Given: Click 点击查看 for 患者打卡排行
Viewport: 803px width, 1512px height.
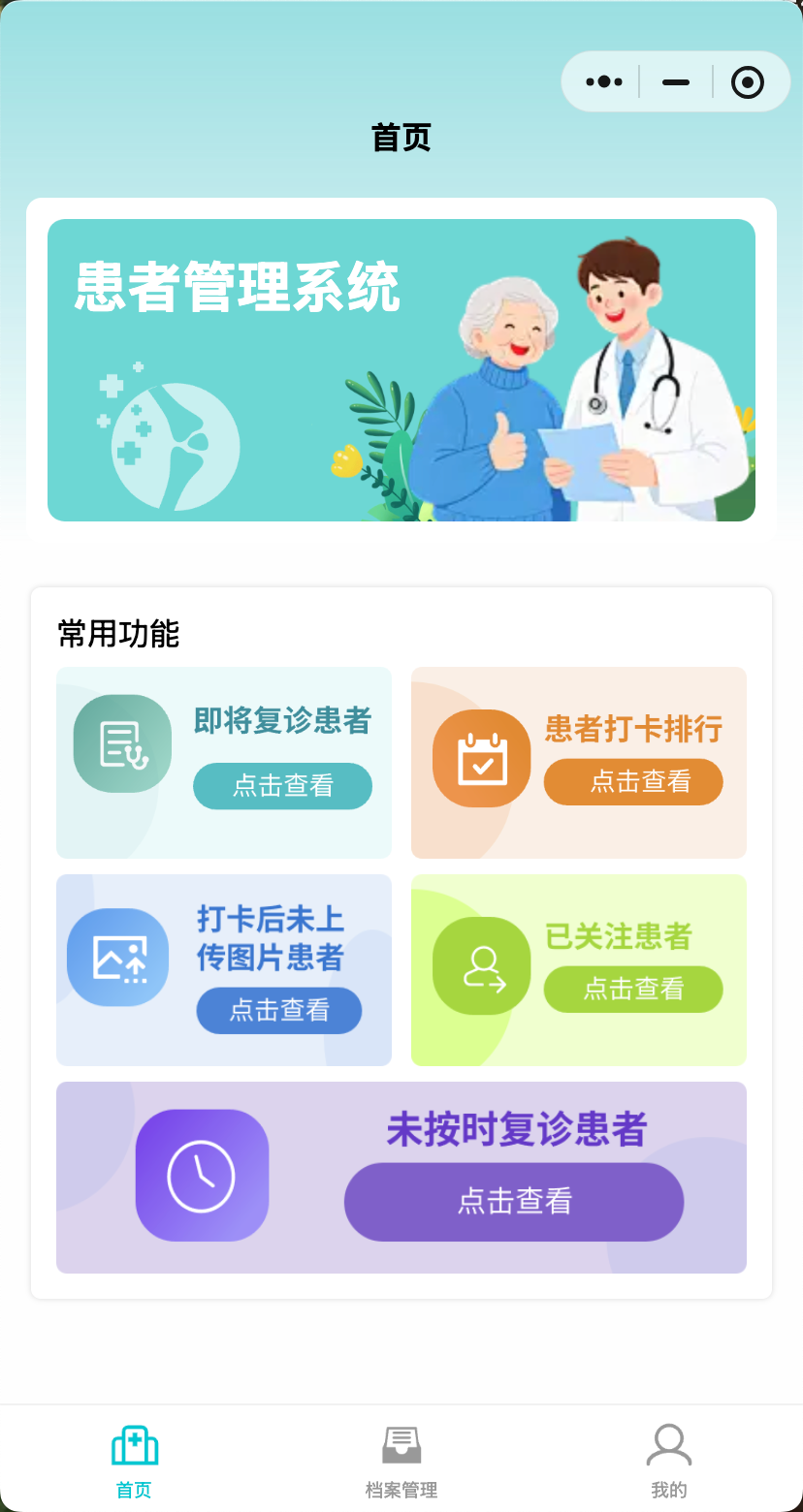Looking at the screenshot, I should click(633, 782).
